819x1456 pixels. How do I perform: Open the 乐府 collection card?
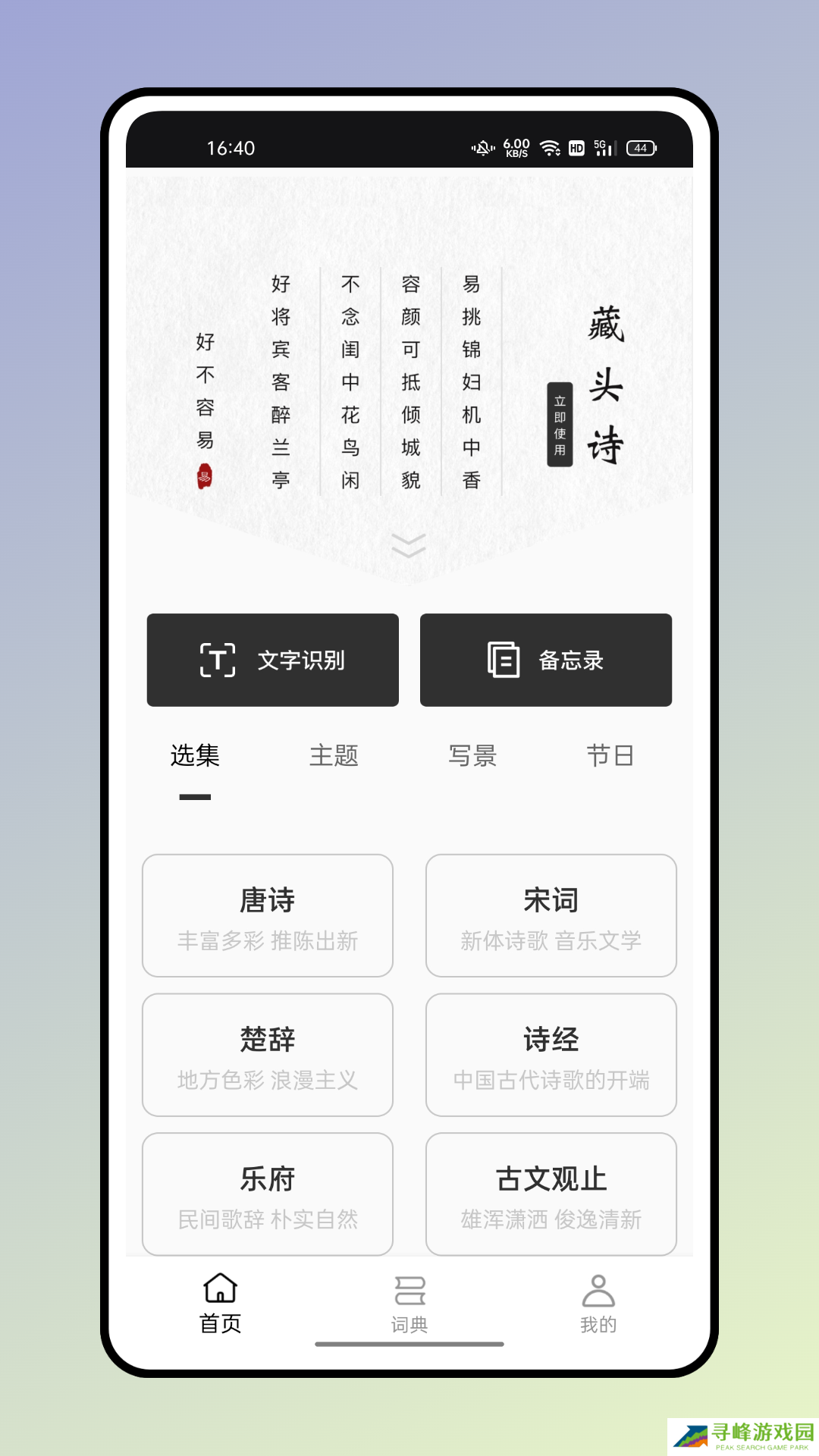click(x=268, y=1194)
